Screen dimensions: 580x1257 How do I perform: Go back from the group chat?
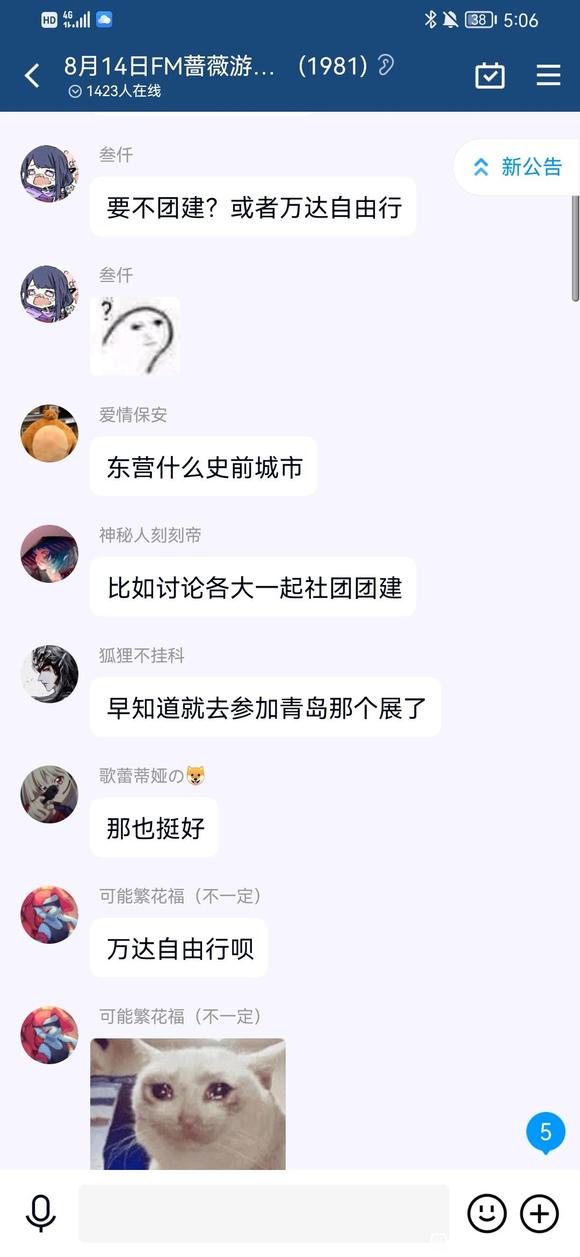click(x=32, y=76)
